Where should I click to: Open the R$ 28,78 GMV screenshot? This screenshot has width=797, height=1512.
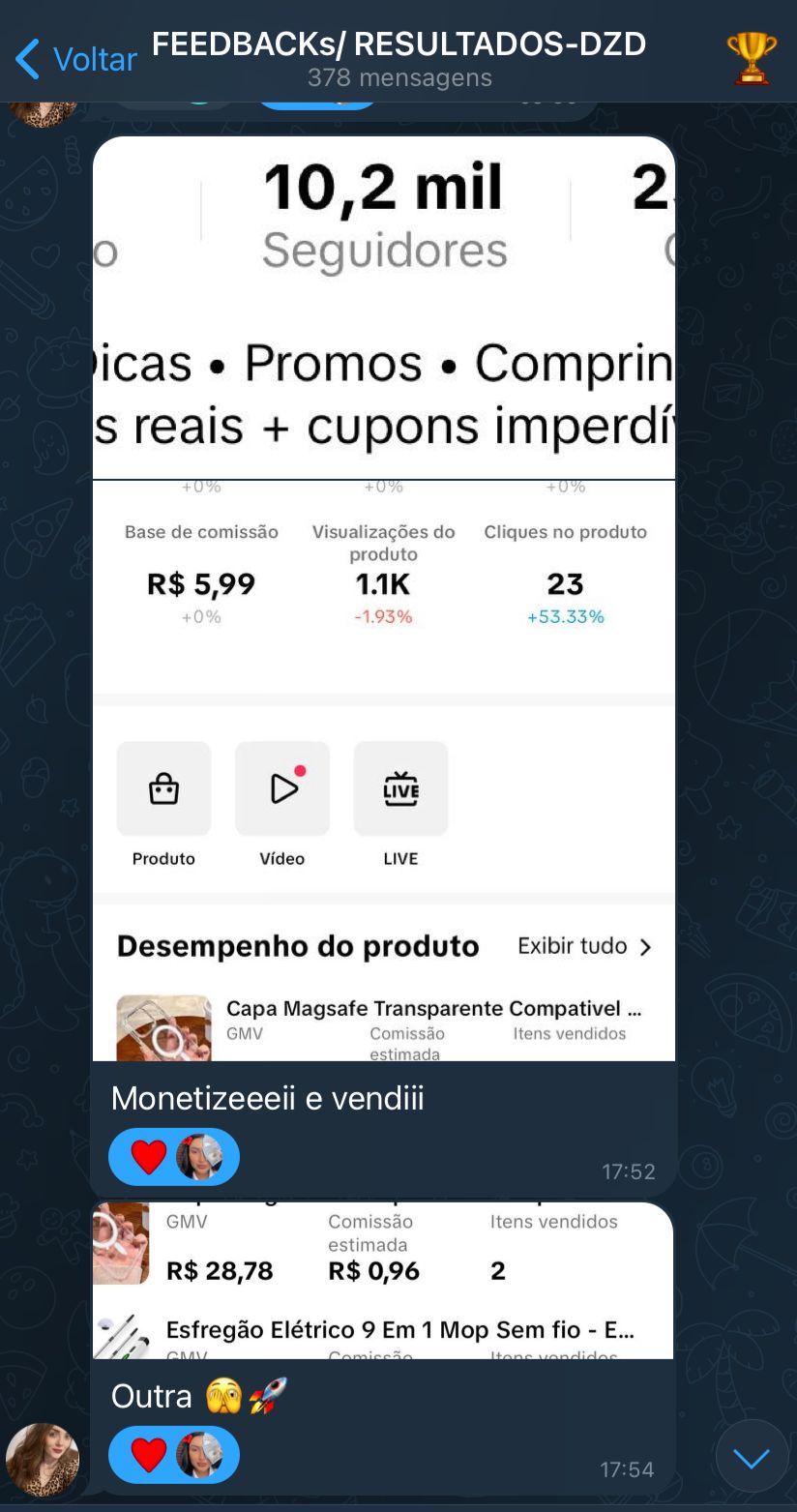click(383, 1280)
